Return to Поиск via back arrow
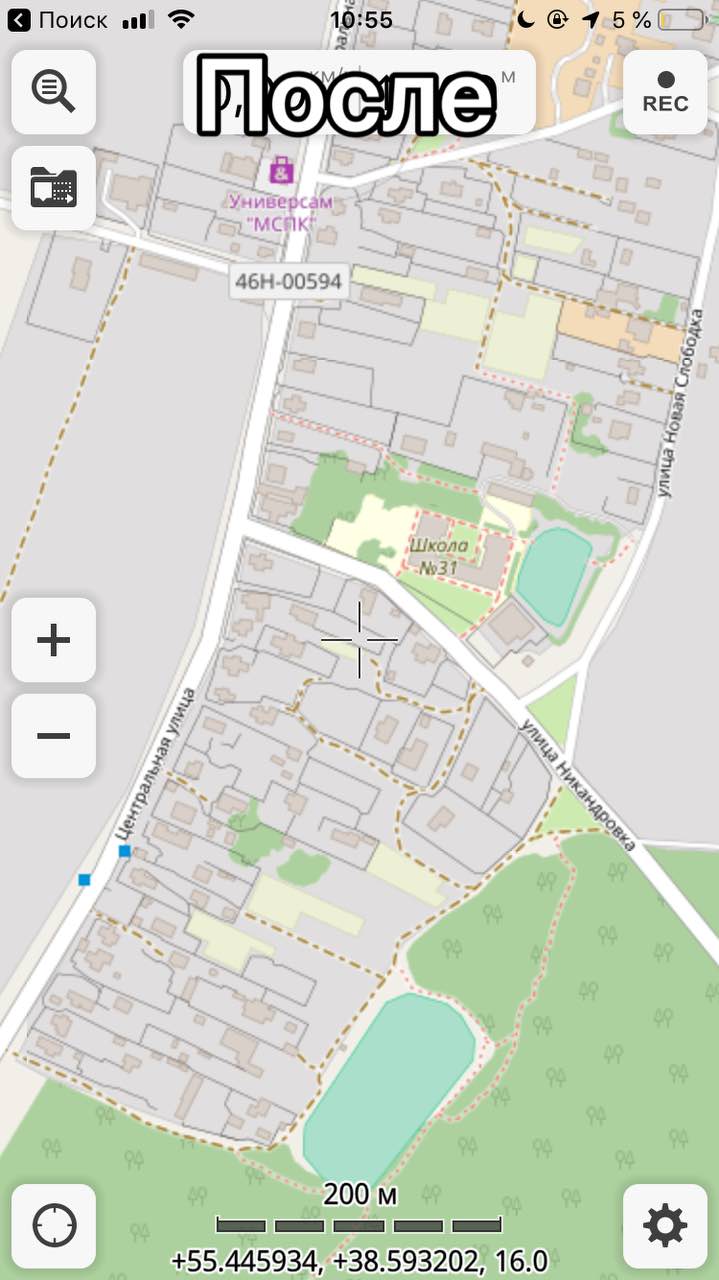The height and width of the screenshot is (1280, 719). click(58, 20)
